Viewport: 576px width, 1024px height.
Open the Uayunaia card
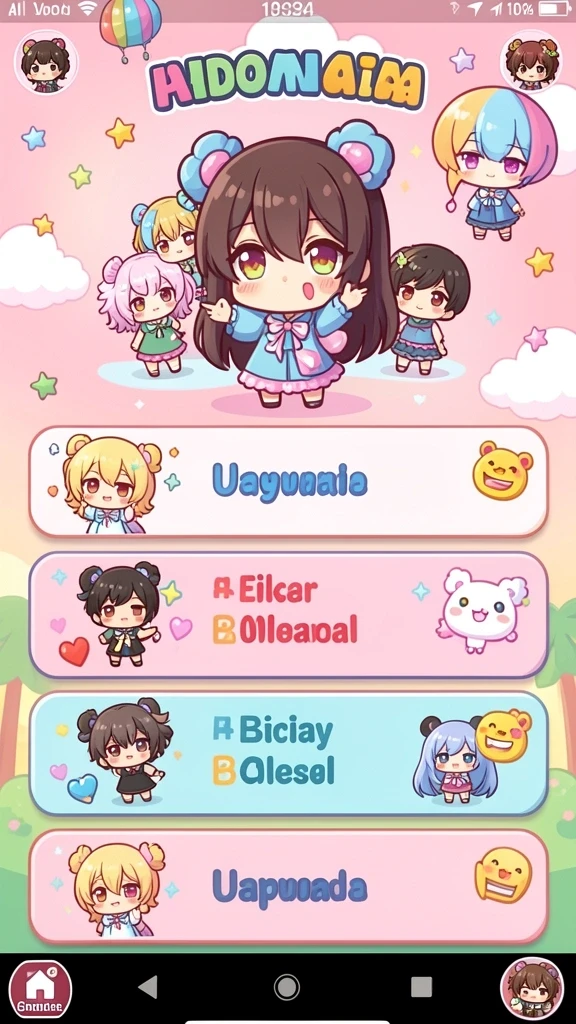point(288,482)
